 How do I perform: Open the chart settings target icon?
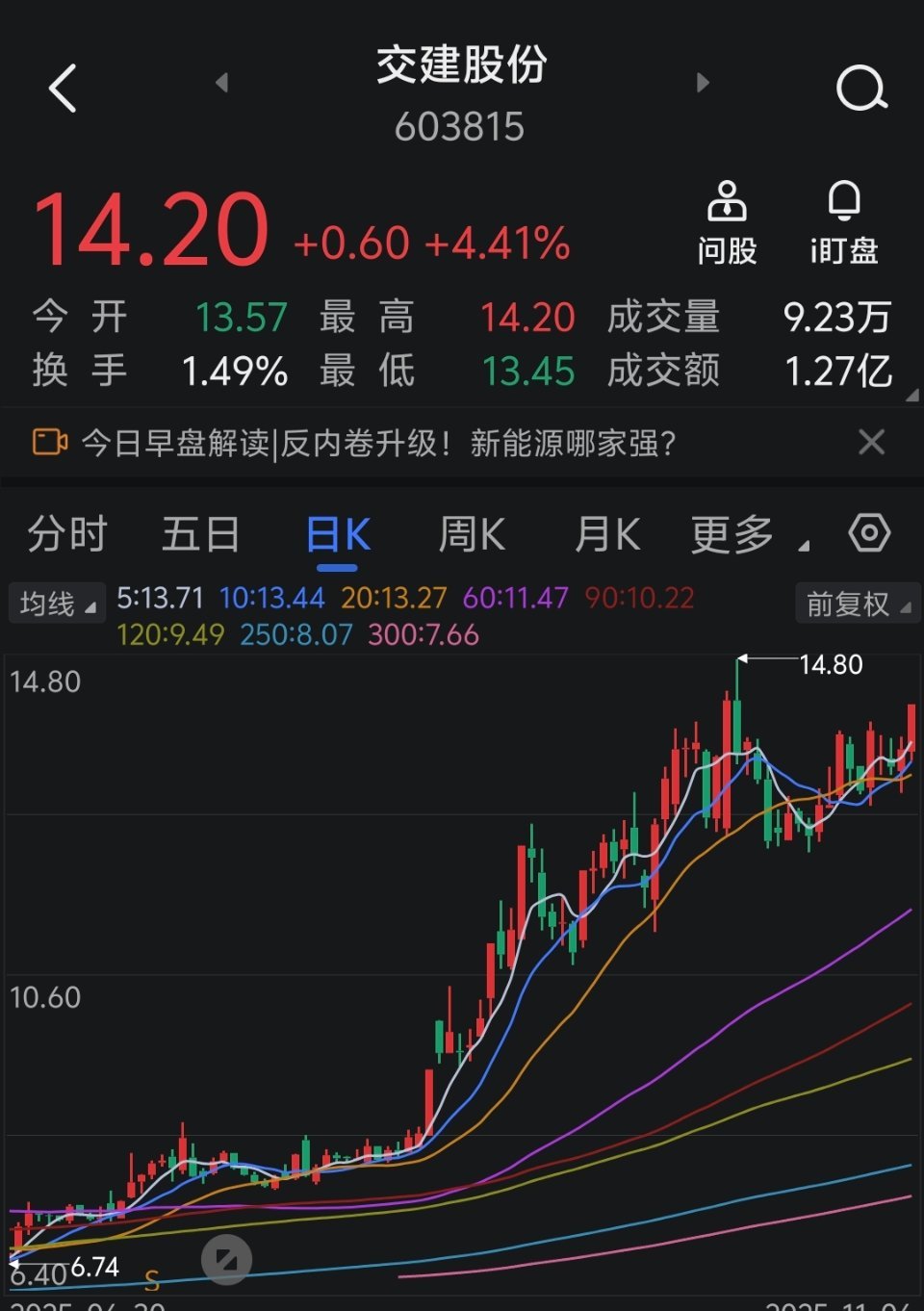[x=869, y=532]
